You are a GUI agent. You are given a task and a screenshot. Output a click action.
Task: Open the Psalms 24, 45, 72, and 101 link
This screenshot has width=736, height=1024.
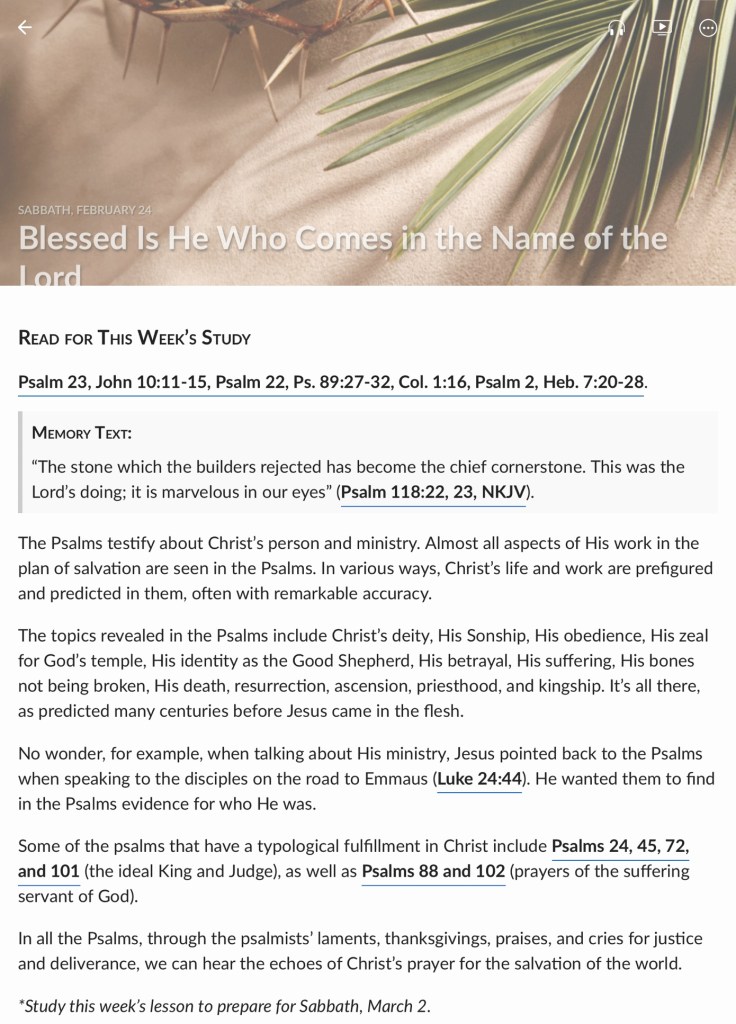click(620, 846)
